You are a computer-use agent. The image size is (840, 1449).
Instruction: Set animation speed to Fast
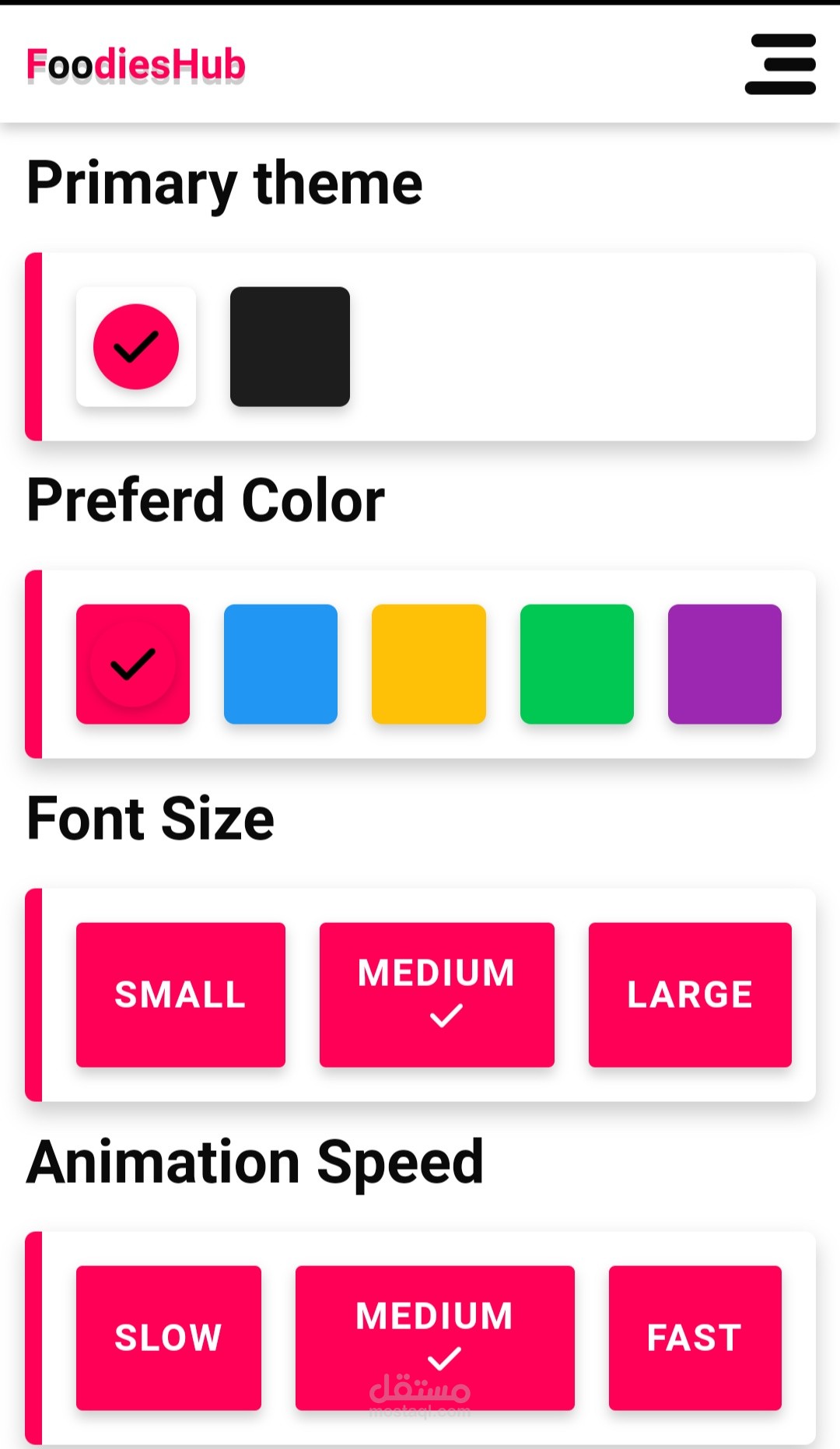(695, 1338)
